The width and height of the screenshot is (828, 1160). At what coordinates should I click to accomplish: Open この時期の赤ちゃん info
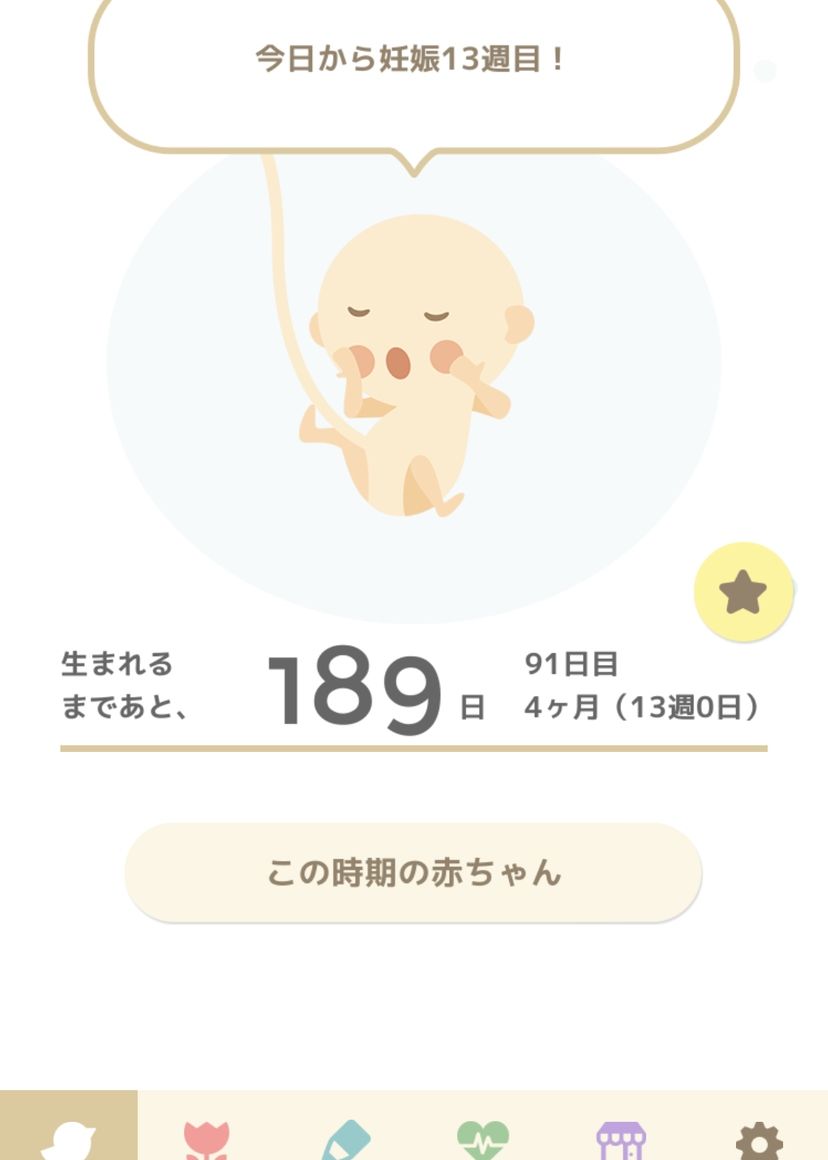(413, 872)
